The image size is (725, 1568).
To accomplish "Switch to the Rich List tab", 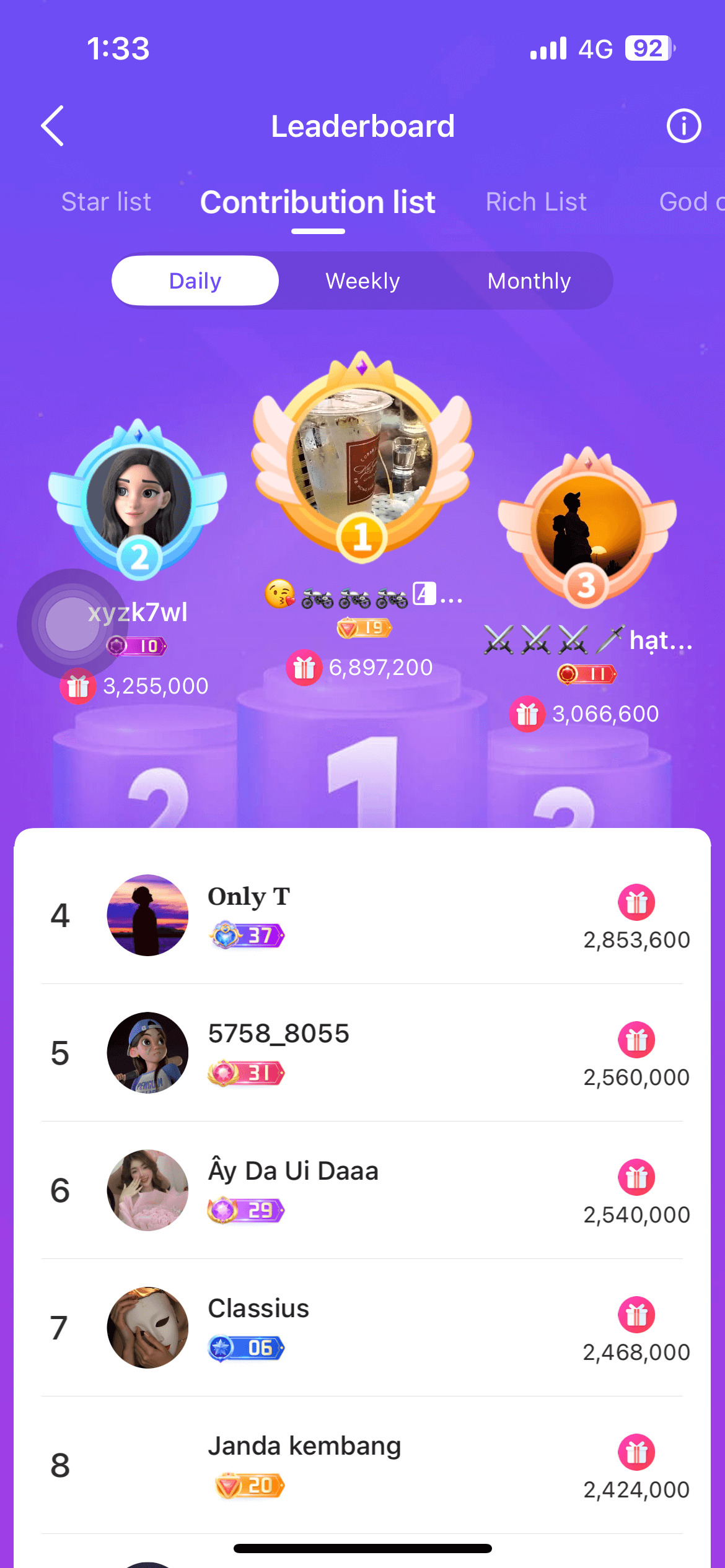I will (x=536, y=202).
